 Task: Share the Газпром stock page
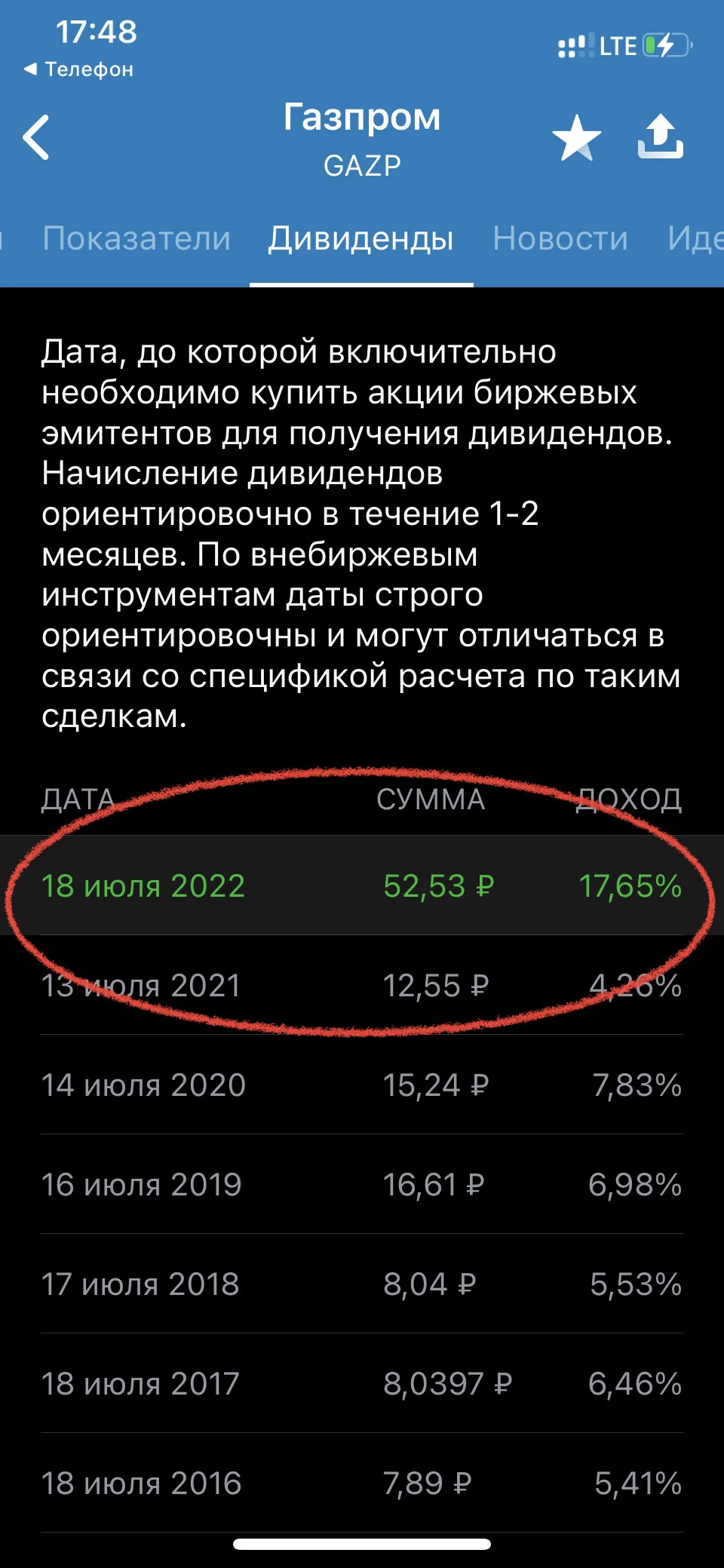(x=661, y=137)
